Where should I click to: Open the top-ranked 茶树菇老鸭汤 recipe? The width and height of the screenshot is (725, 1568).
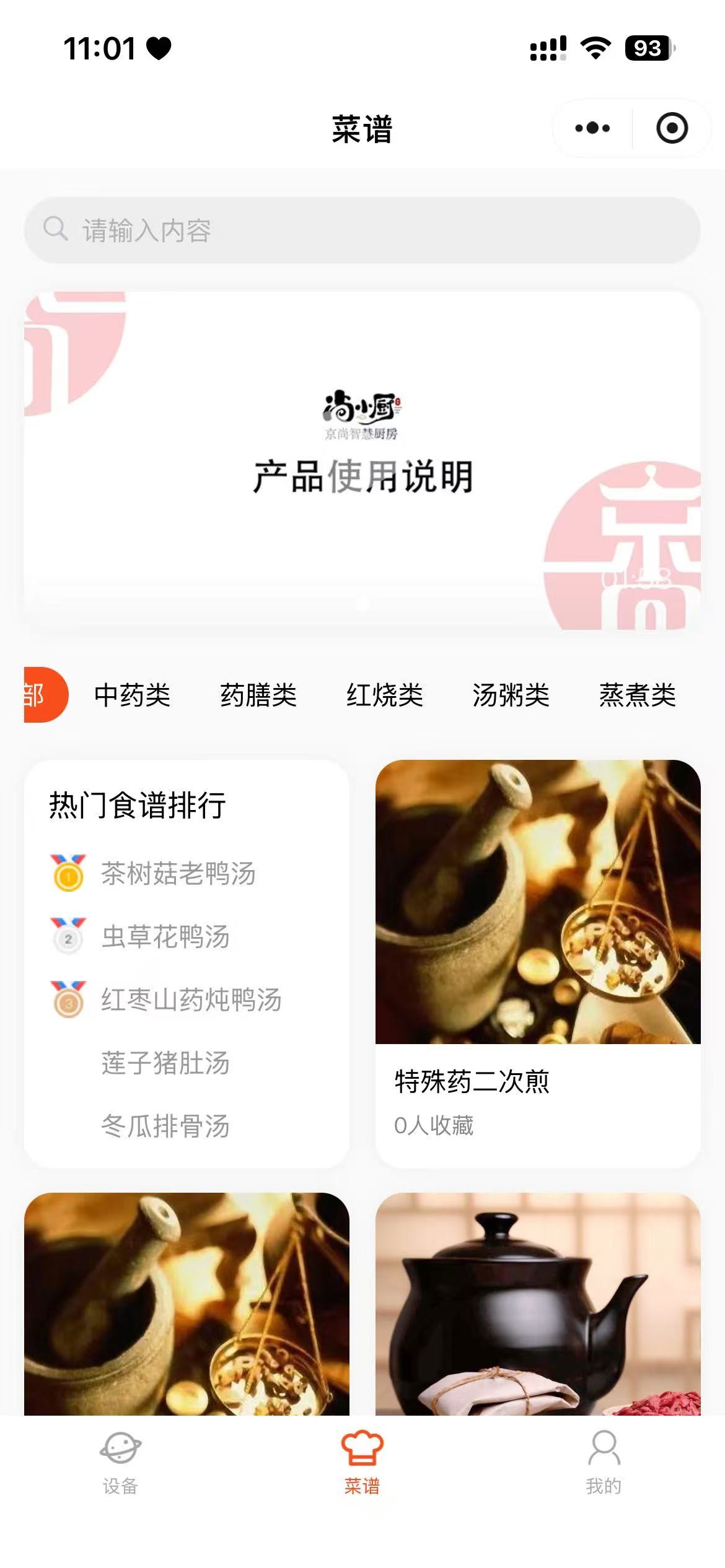178,873
